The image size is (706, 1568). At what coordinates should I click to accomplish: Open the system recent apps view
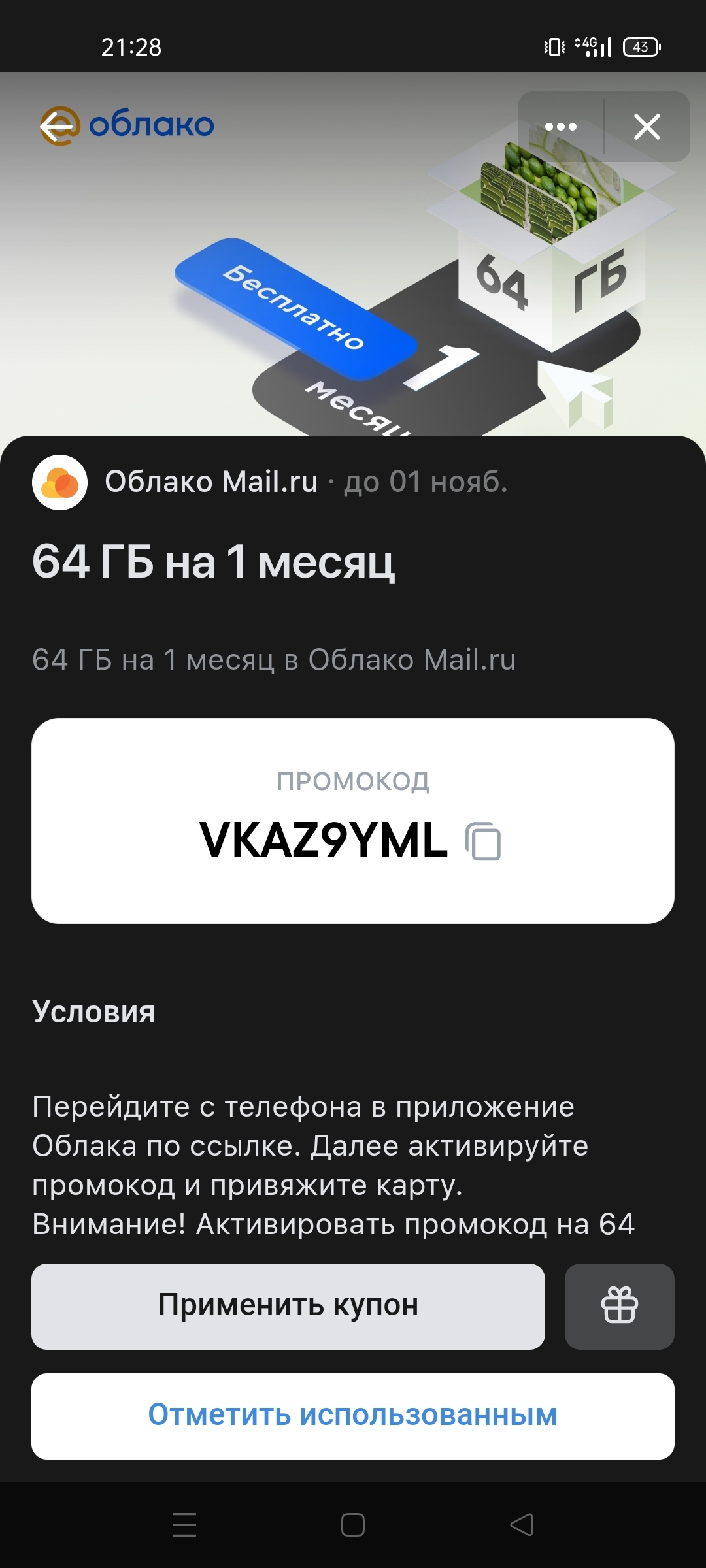(x=184, y=1525)
